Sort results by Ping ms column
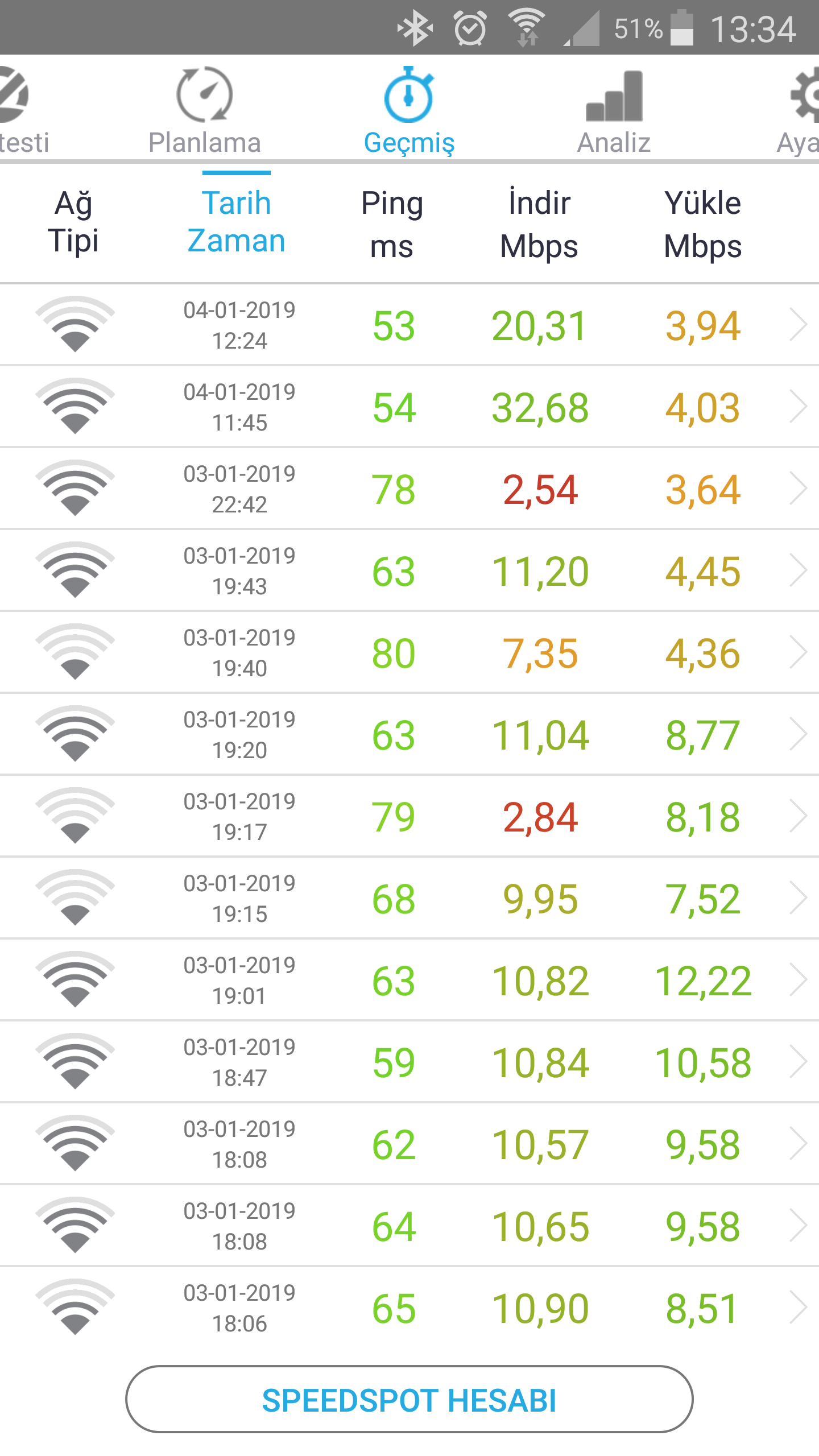The image size is (819, 1456). click(392, 224)
